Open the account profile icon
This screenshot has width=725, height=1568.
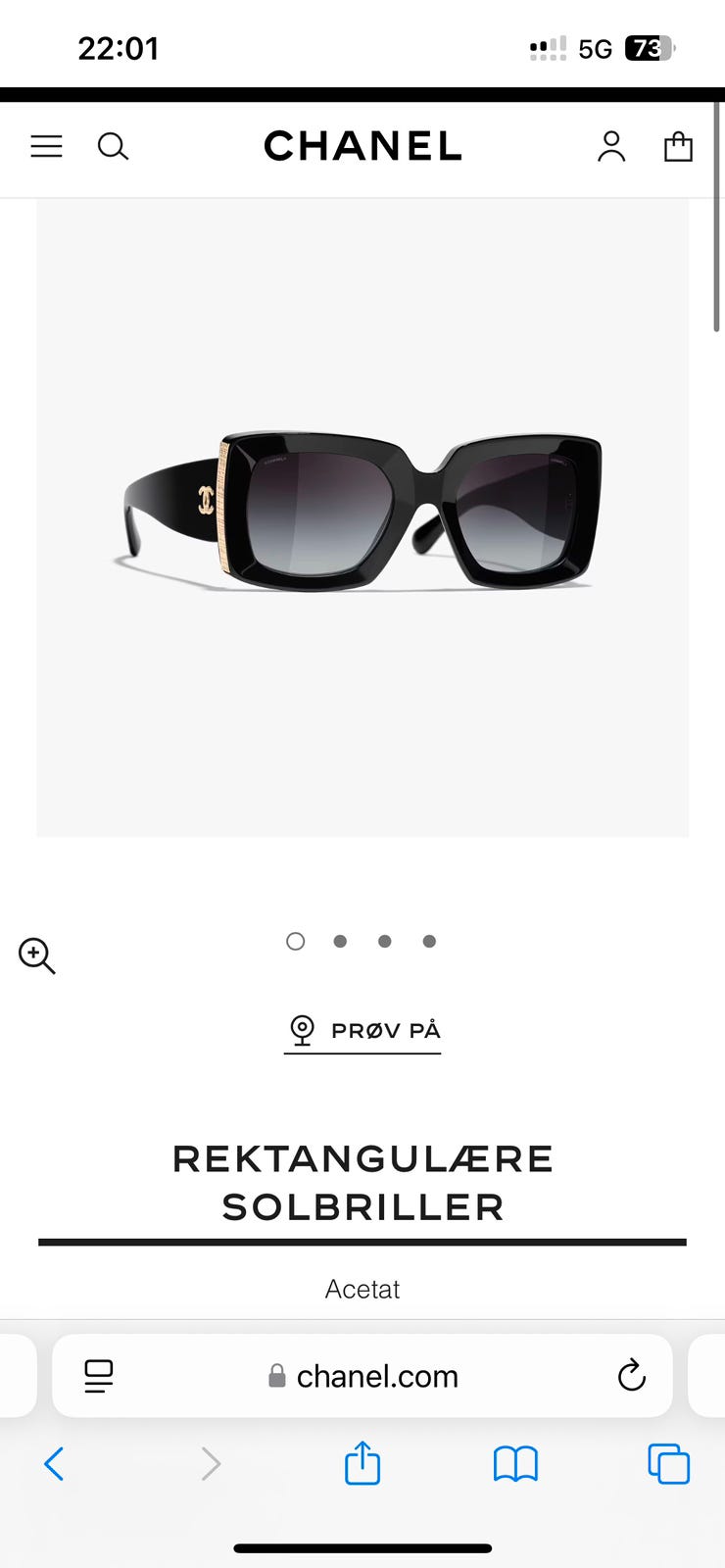pos(611,146)
